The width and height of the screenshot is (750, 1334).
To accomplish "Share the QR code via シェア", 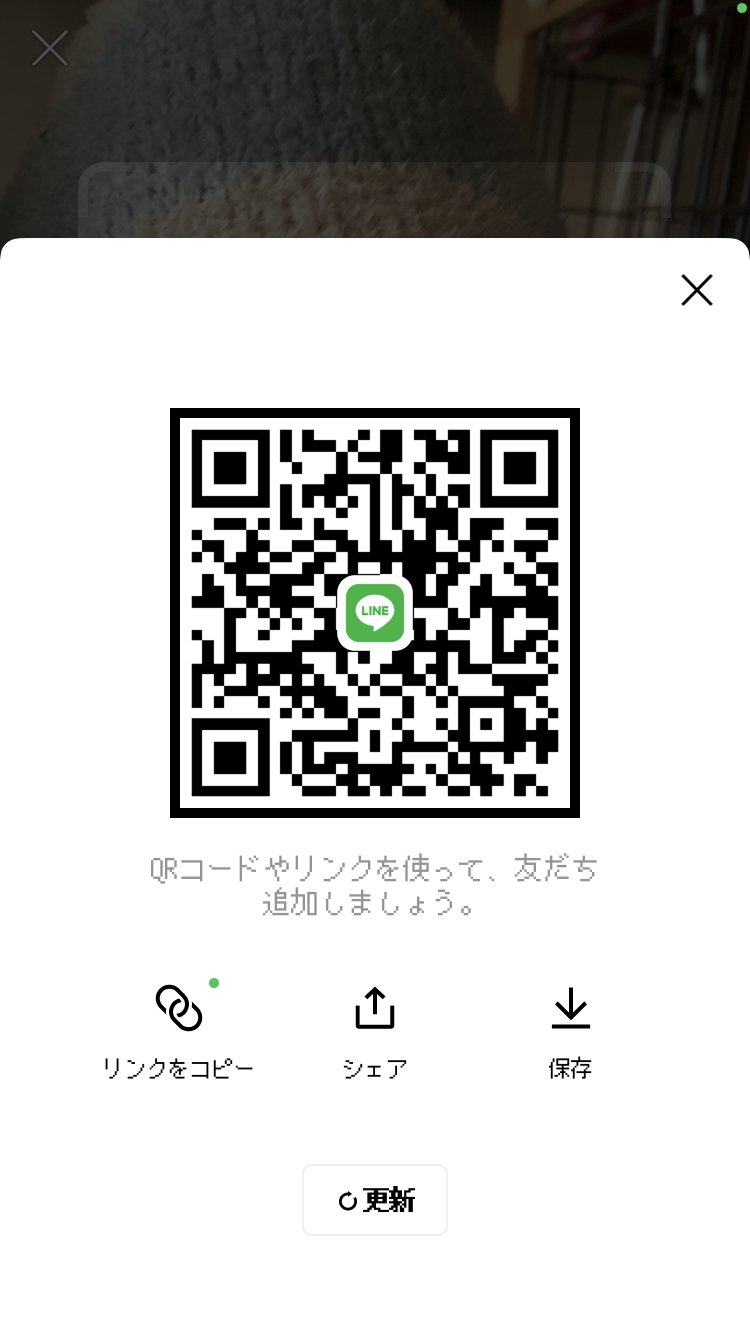I will 375,1030.
